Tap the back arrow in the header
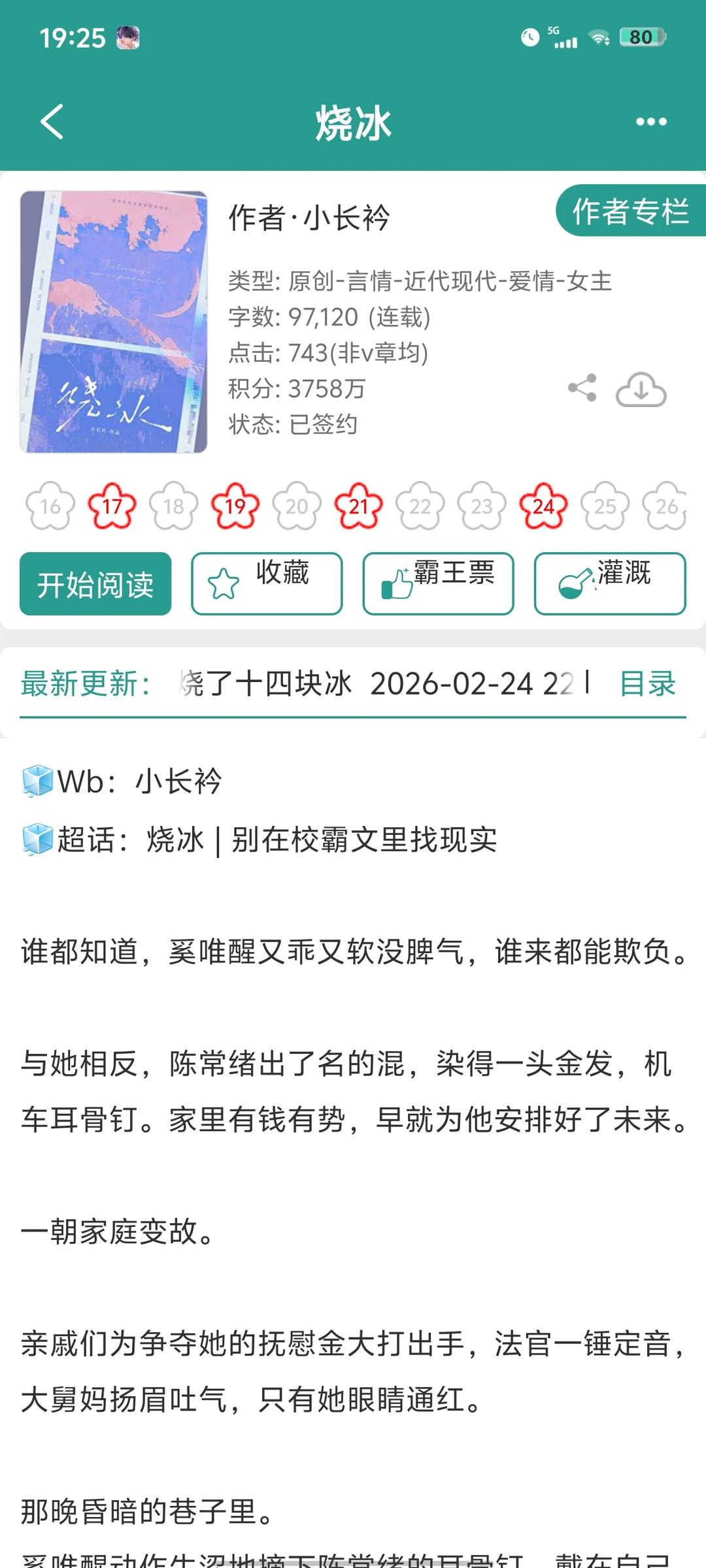The image size is (706, 1568). tap(52, 122)
